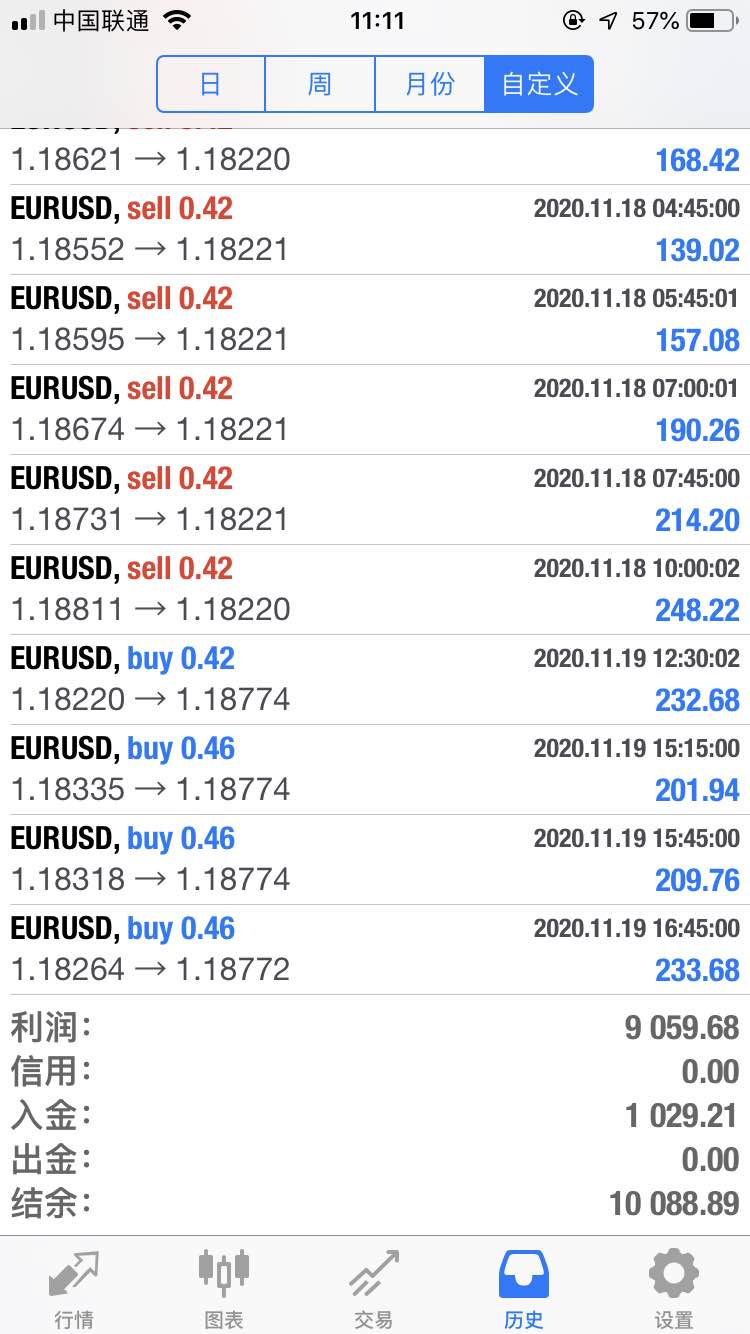Expand the sell trade dated 2020.11.18 04:45:00
Screen dimensions: 750x1334
(x=375, y=230)
